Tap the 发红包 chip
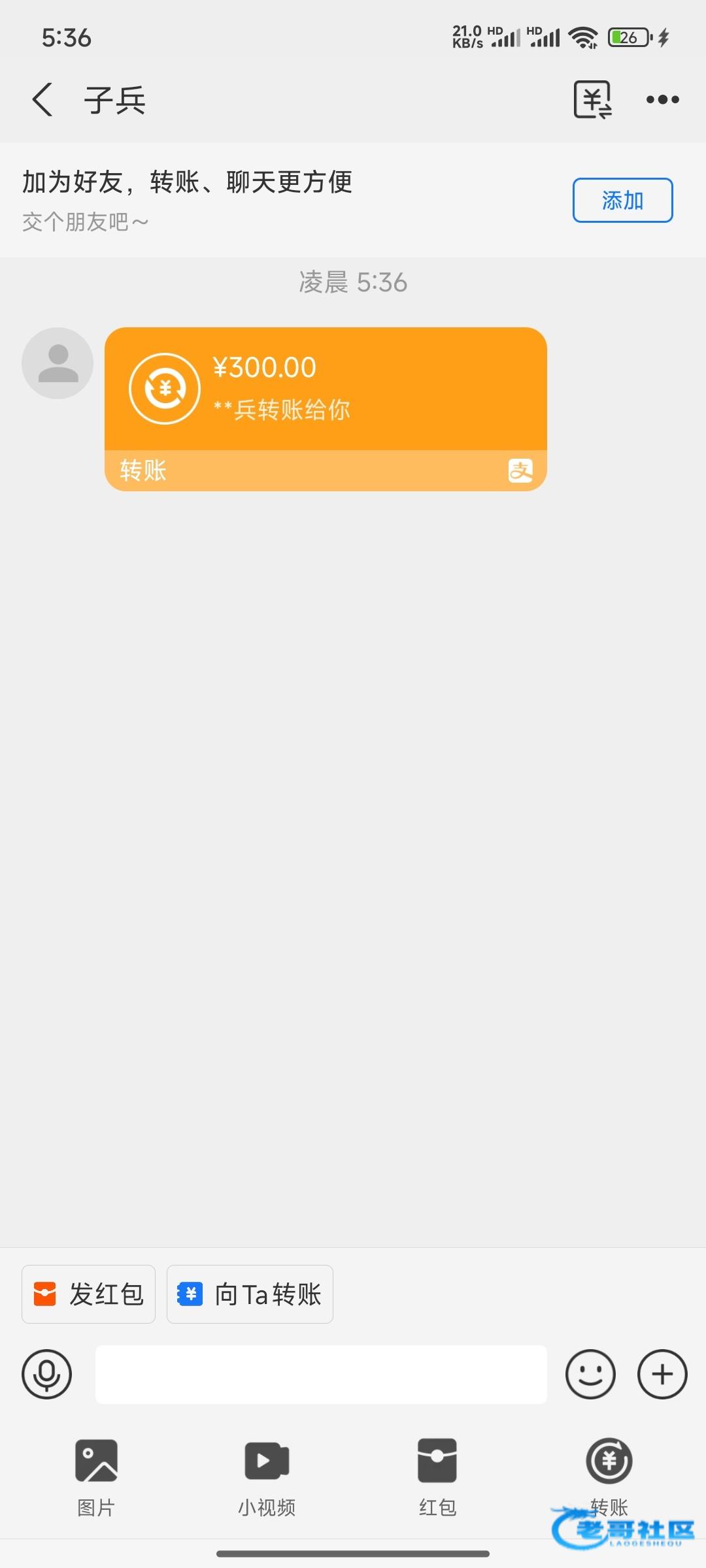The image size is (706, 1568). point(88,1294)
